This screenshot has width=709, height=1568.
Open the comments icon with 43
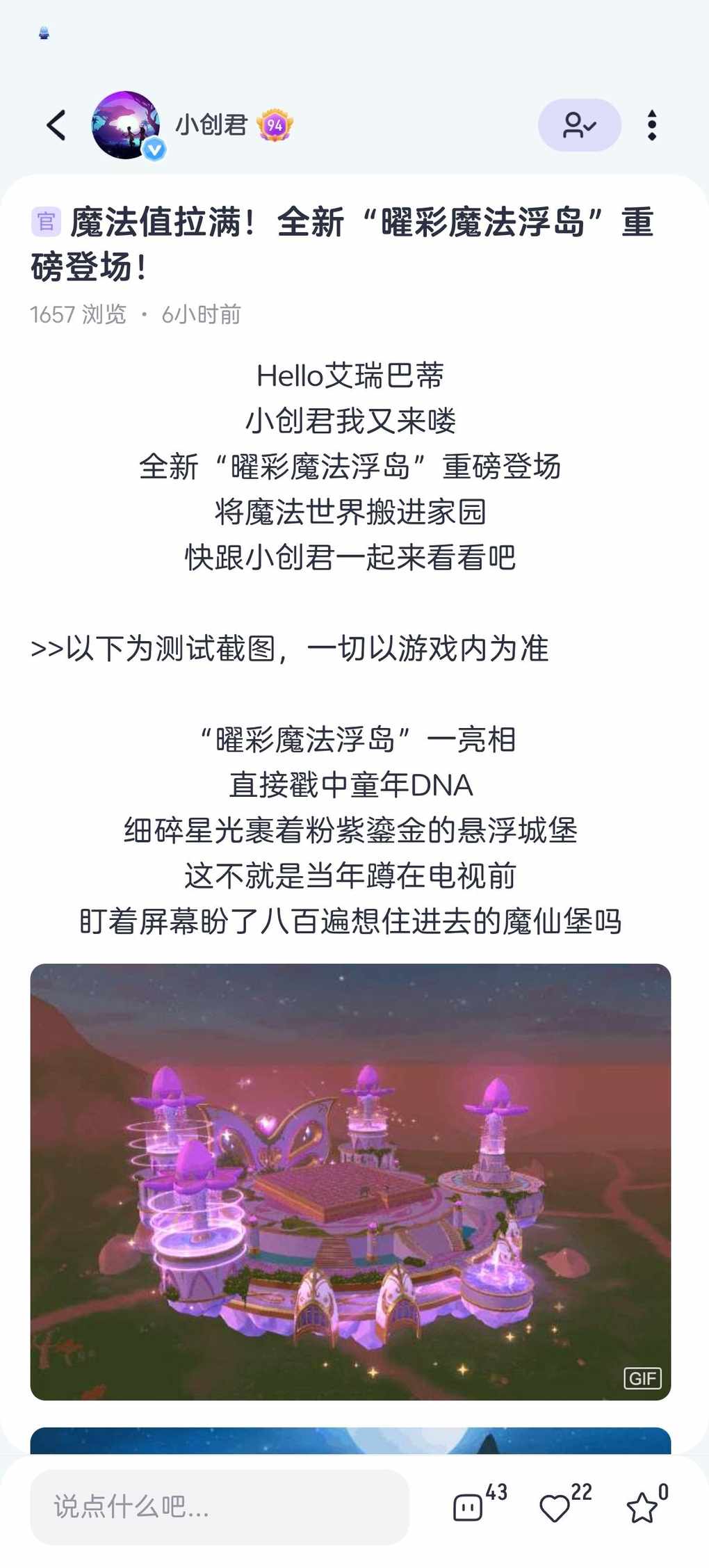tap(468, 1507)
